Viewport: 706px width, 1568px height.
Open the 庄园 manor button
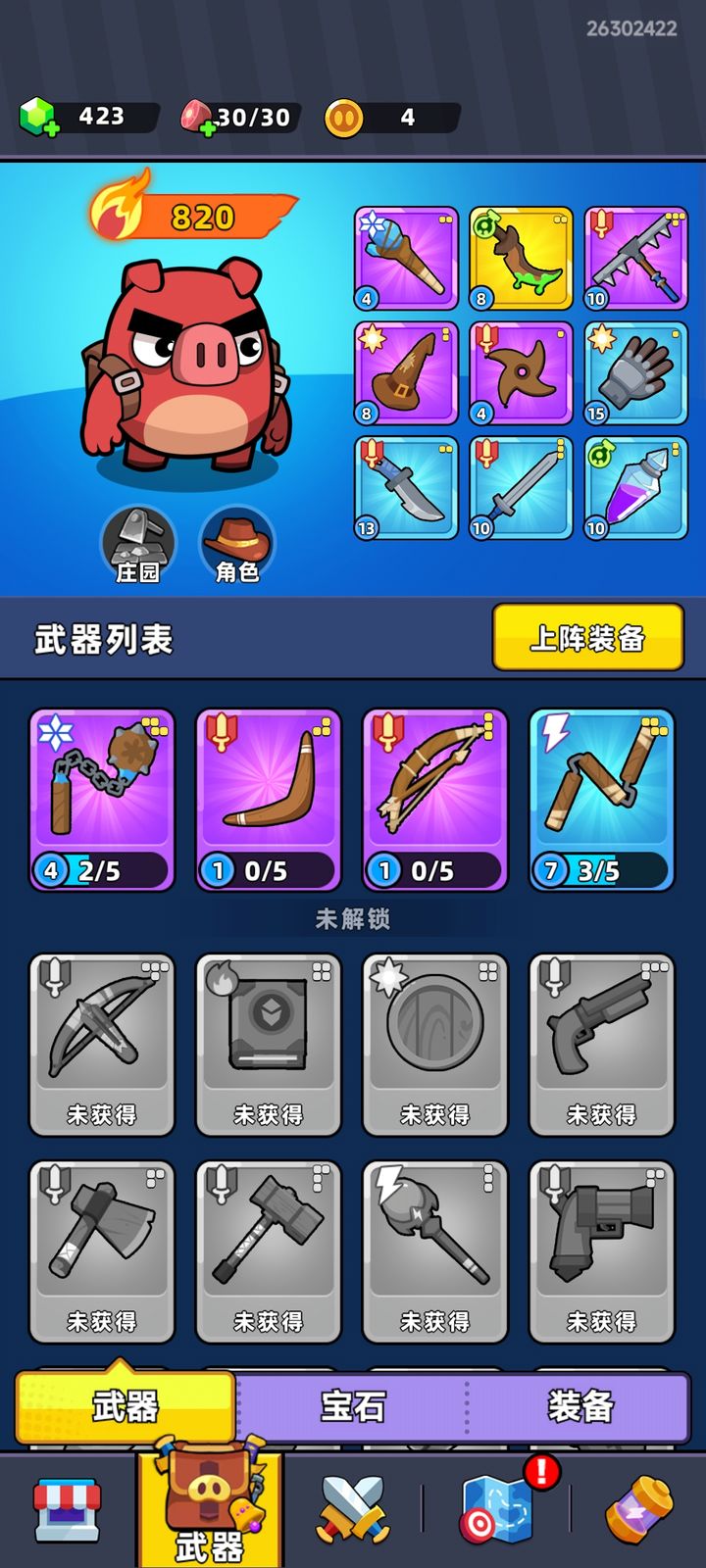(x=138, y=545)
